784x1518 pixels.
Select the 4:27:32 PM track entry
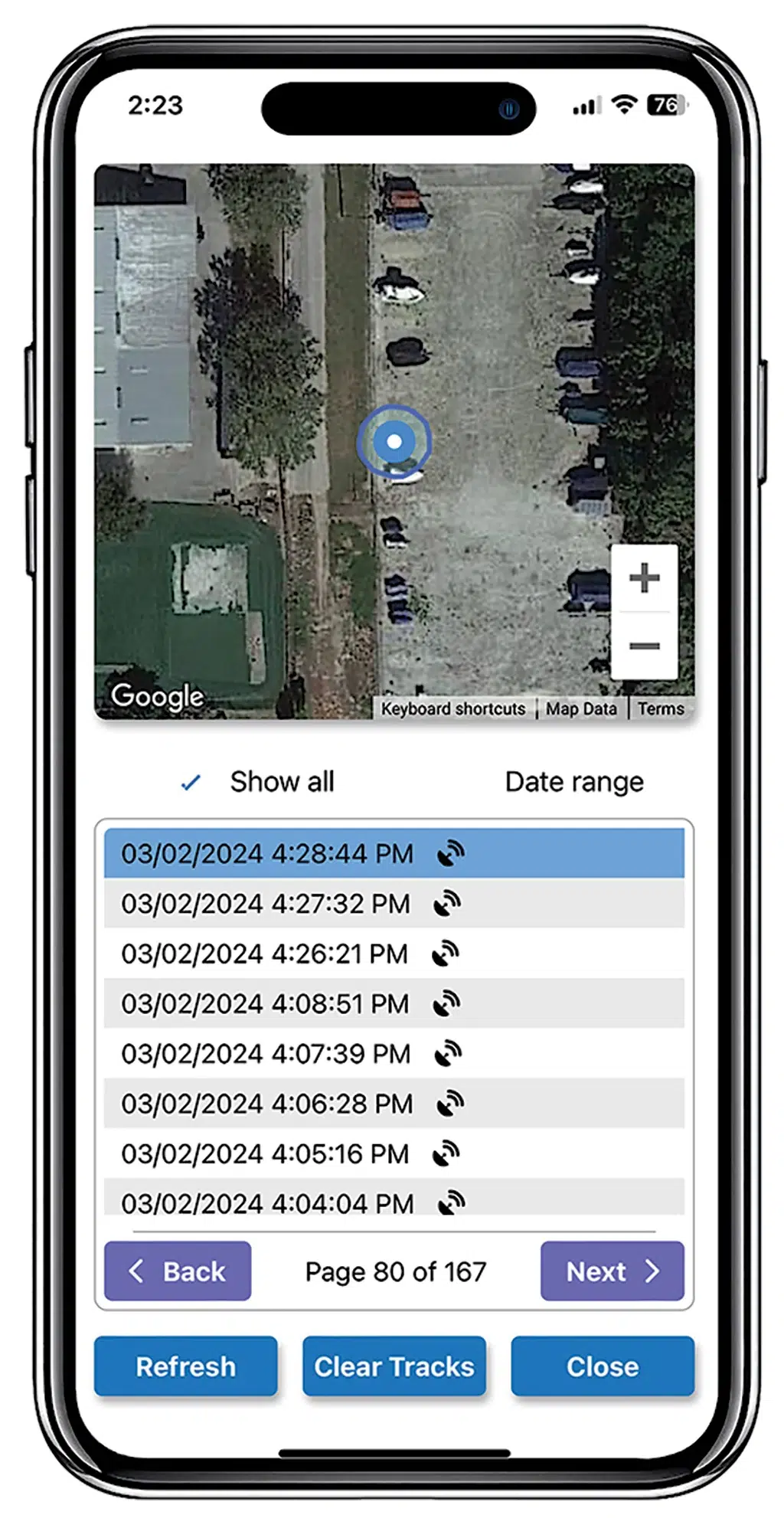tap(394, 903)
